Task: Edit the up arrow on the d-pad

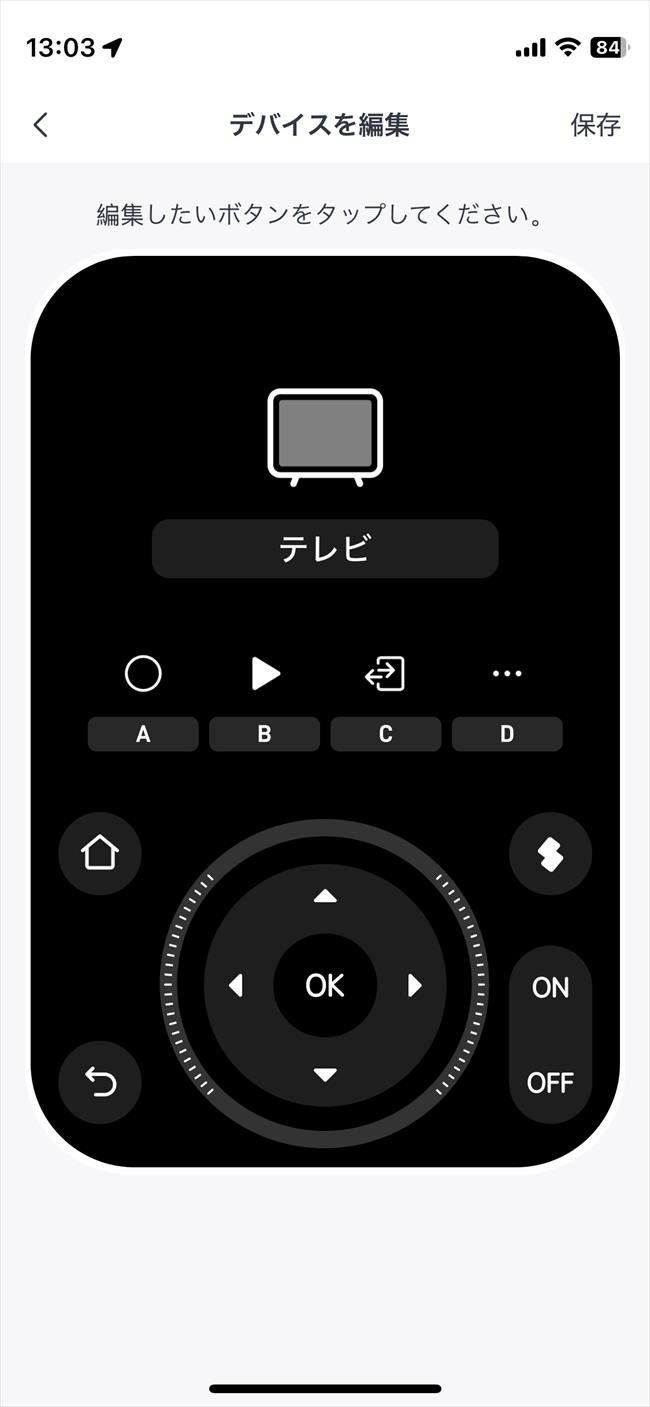Action: [325, 897]
